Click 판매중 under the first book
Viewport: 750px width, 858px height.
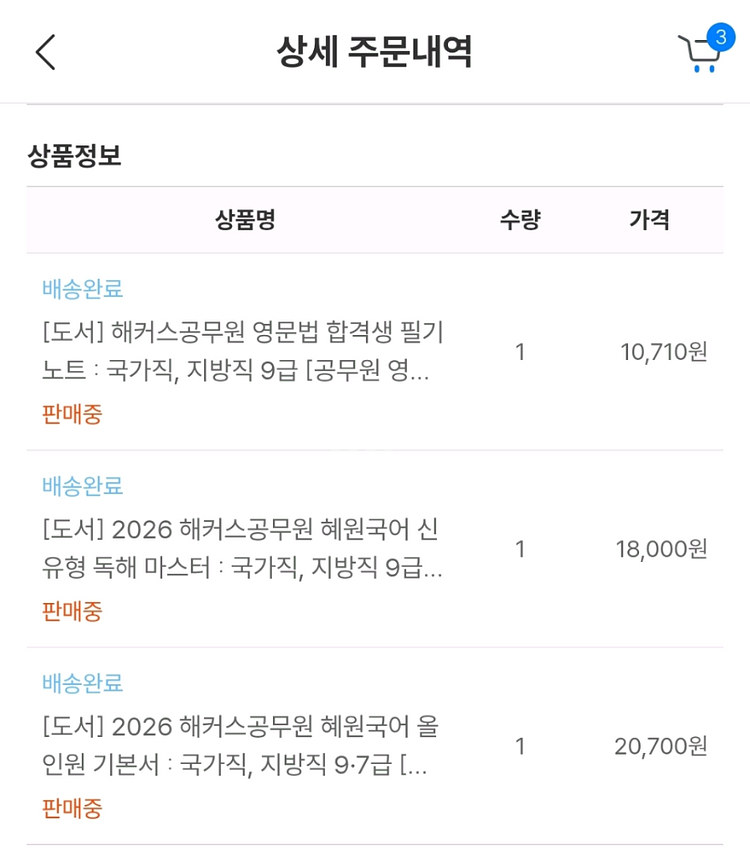70,413
